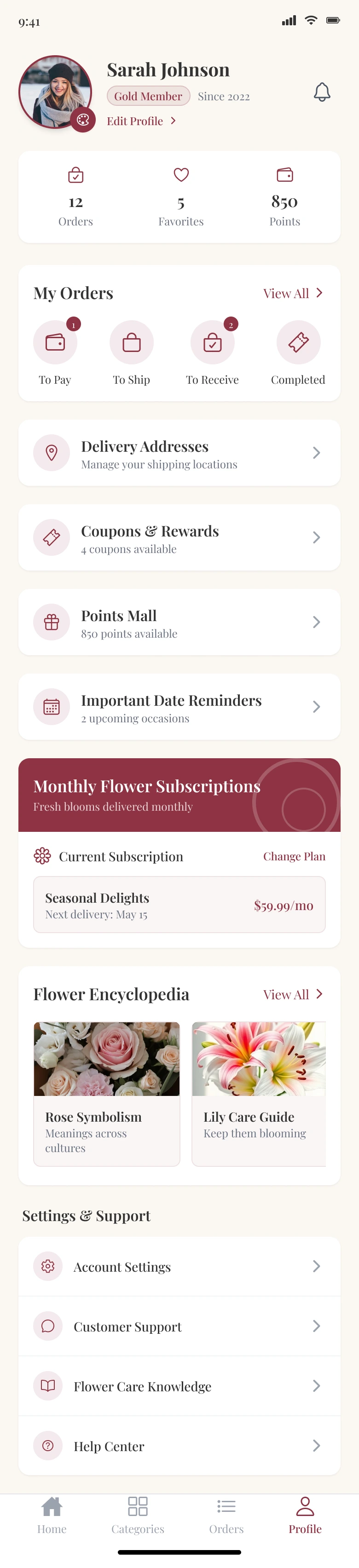The width and height of the screenshot is (359, 1568).
Task: Open Important Date Reminders
Action: pos(179,707)
